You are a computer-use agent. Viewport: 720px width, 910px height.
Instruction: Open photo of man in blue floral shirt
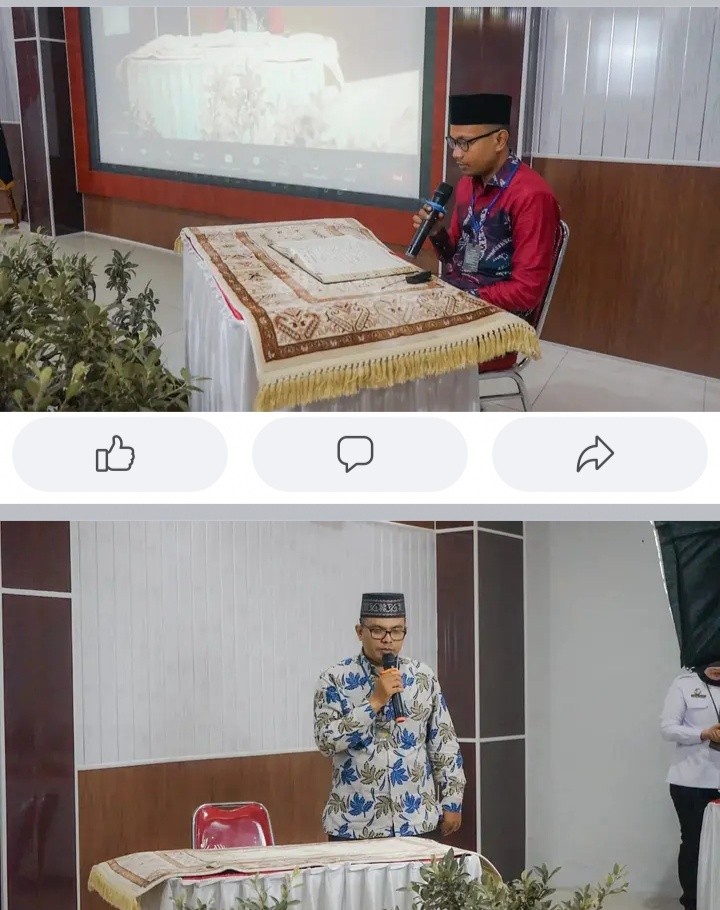tap(360, 715)
